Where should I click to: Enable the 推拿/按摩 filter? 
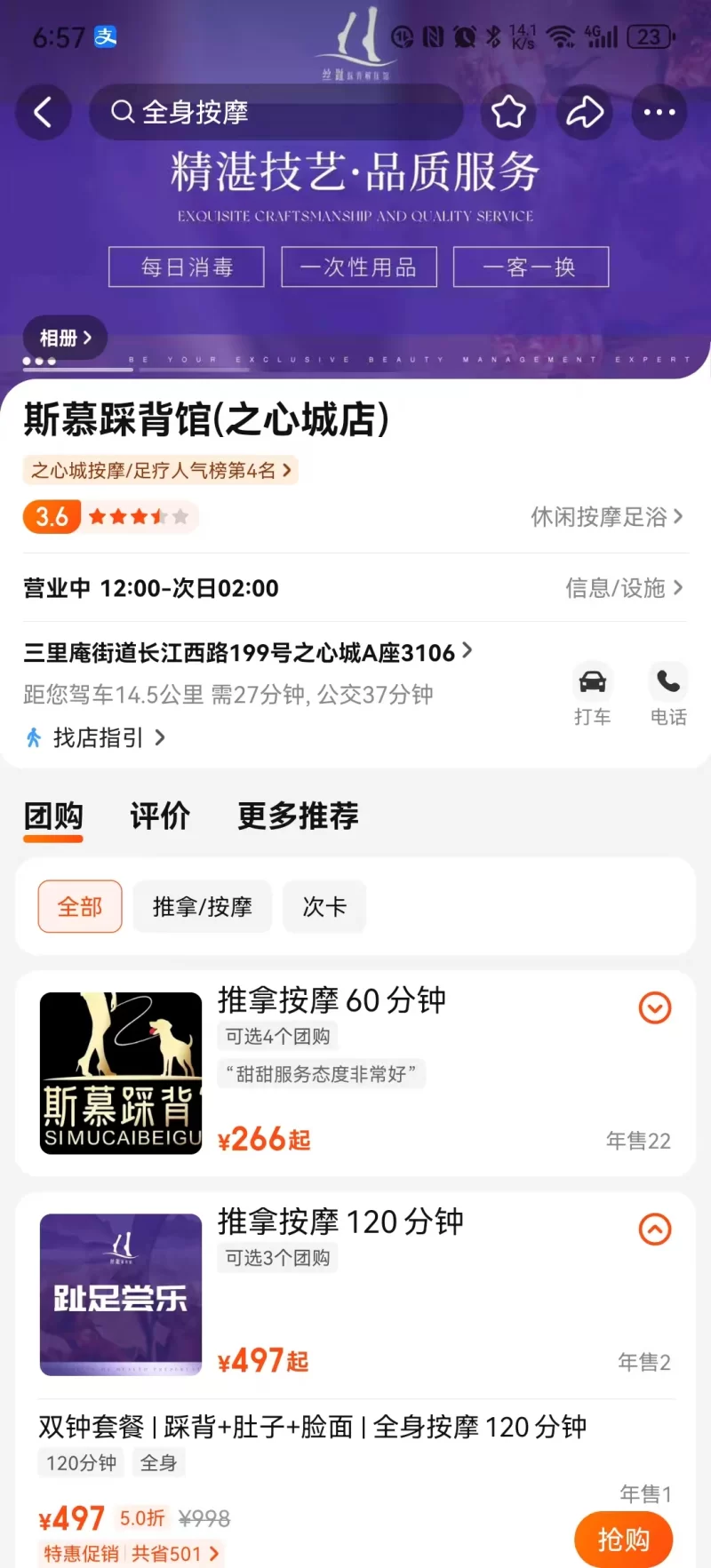pyautogui.click(x=202, y=906)
